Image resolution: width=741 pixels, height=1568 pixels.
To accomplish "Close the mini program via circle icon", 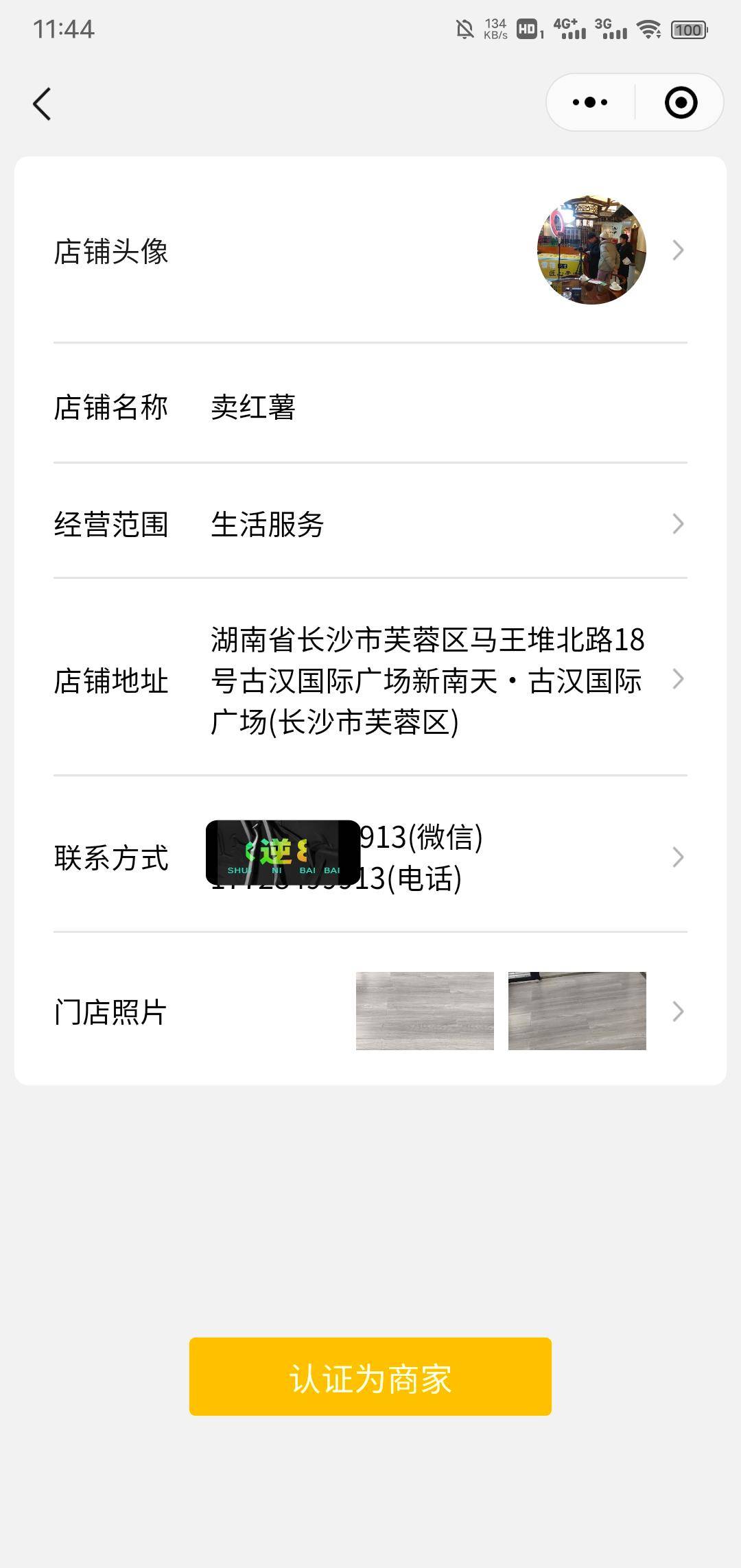I will (681, 103).
